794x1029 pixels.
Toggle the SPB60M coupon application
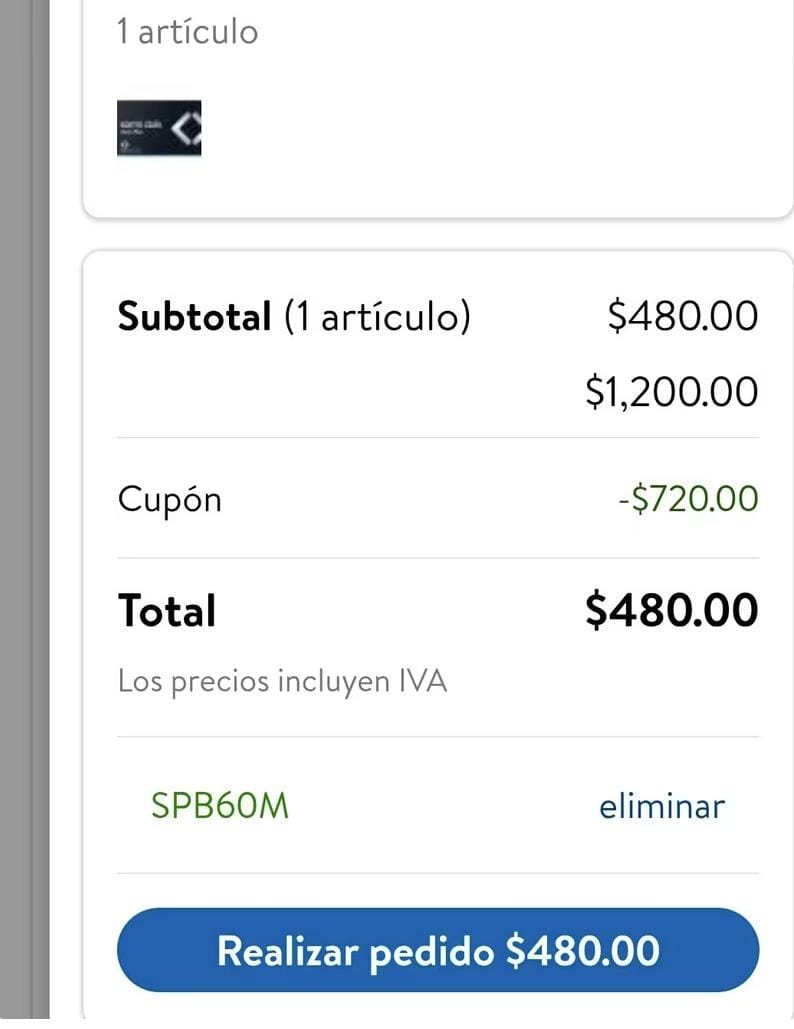pyautogui.click(x=222, y=806)
